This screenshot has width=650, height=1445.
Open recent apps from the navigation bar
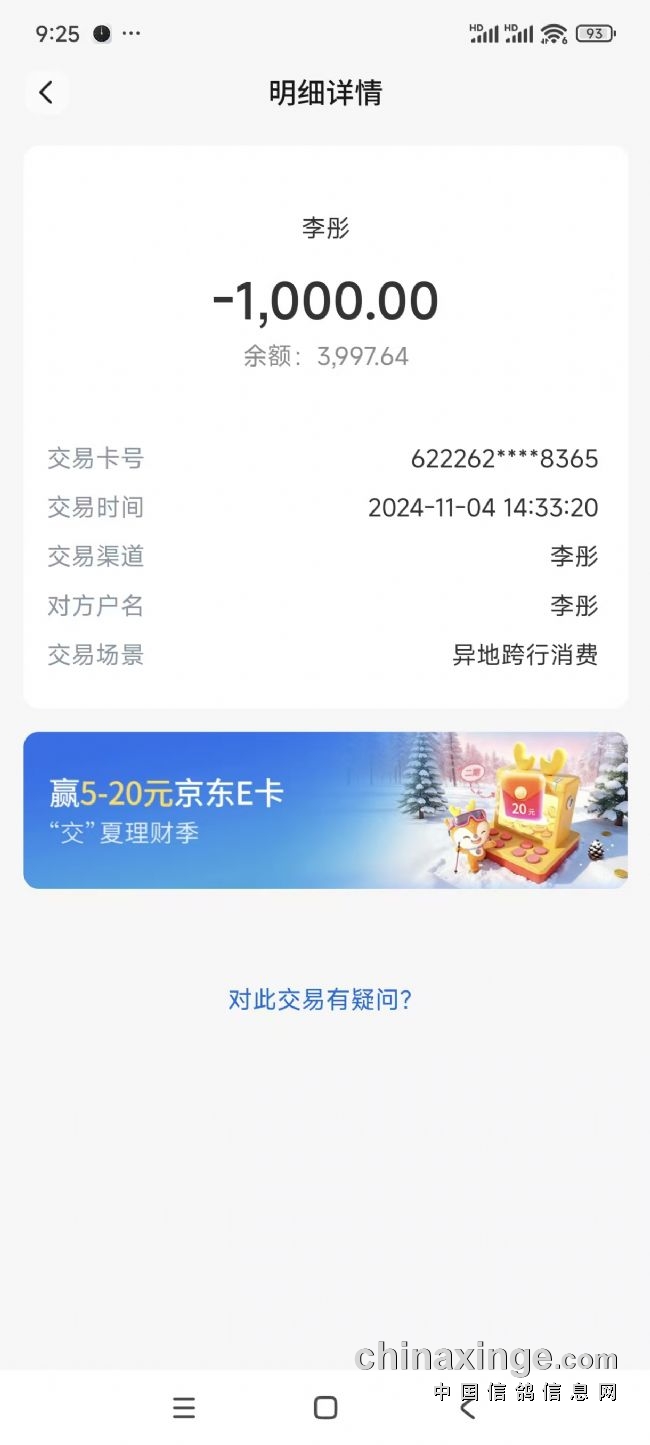184,1408
